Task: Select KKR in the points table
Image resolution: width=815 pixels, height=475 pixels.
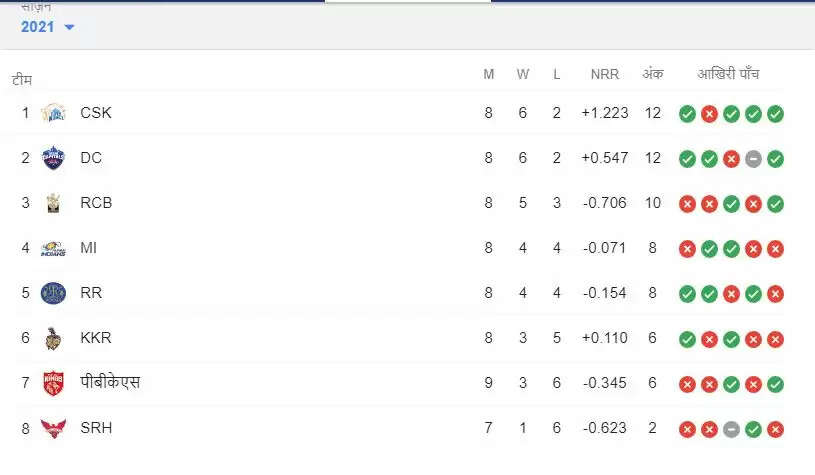Action: [96, 338]
